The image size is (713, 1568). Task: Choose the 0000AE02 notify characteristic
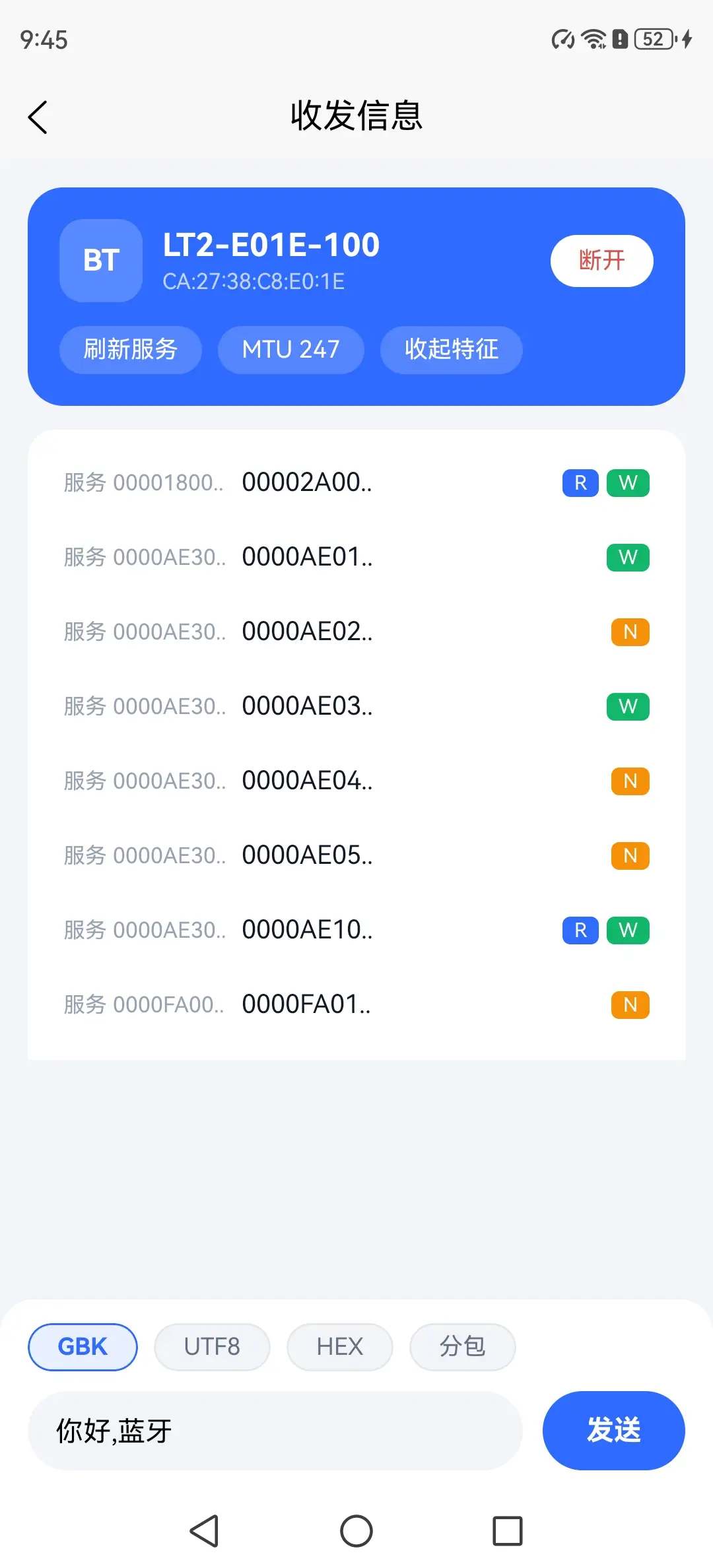(x=356, y=632)
